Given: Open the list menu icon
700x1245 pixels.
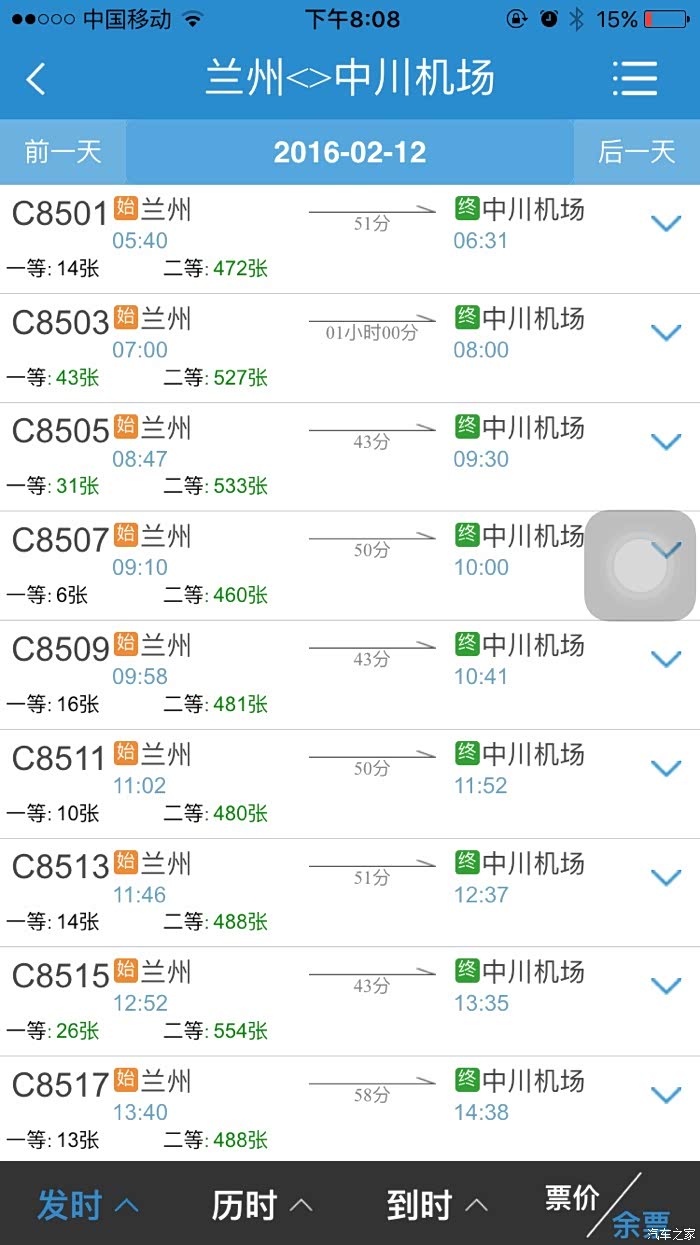Looking at the screenshot, I should pyautogui.click(x=635, y=79).
